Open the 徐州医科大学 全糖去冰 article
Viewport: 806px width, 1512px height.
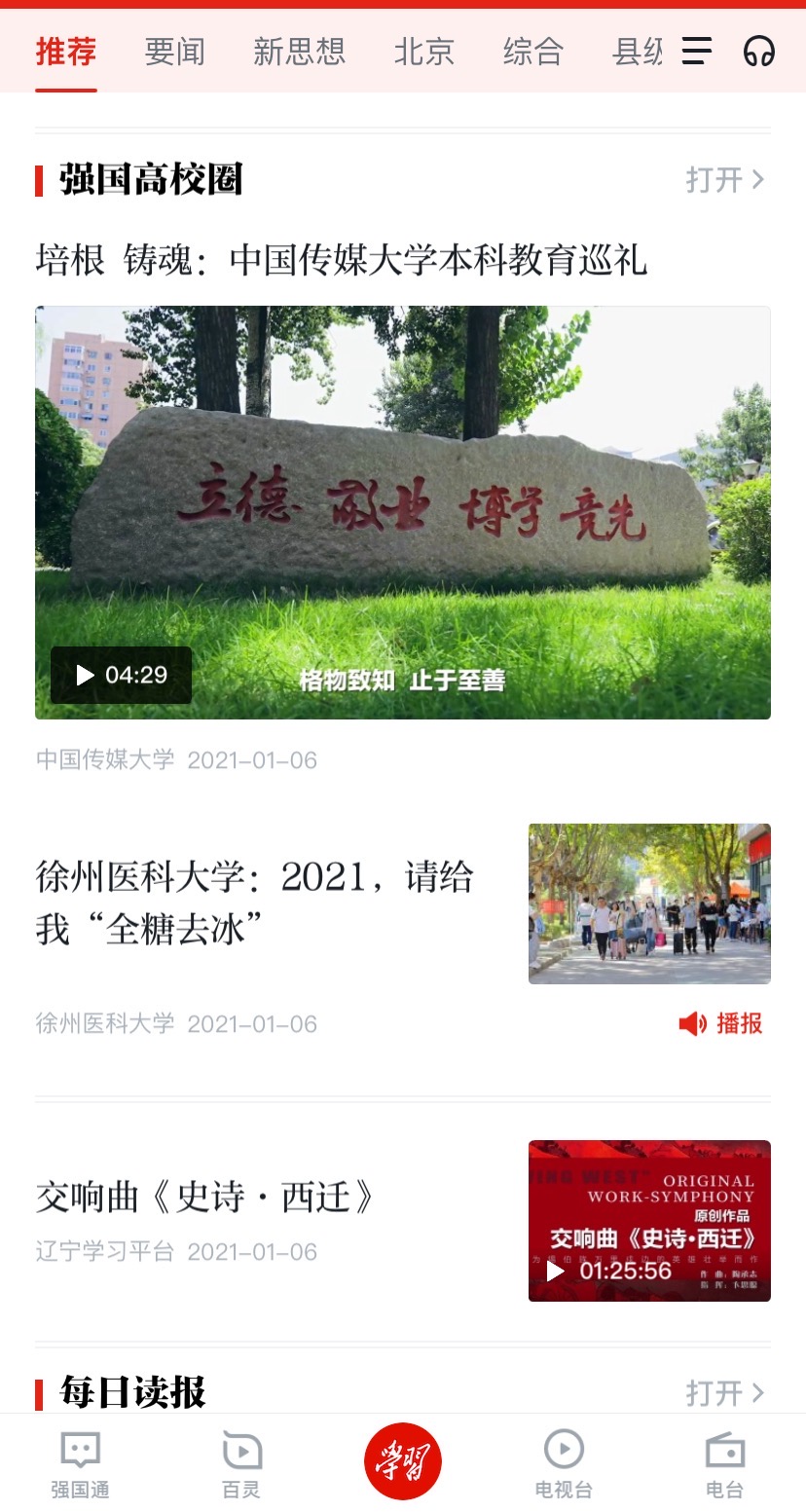point(255,903)
